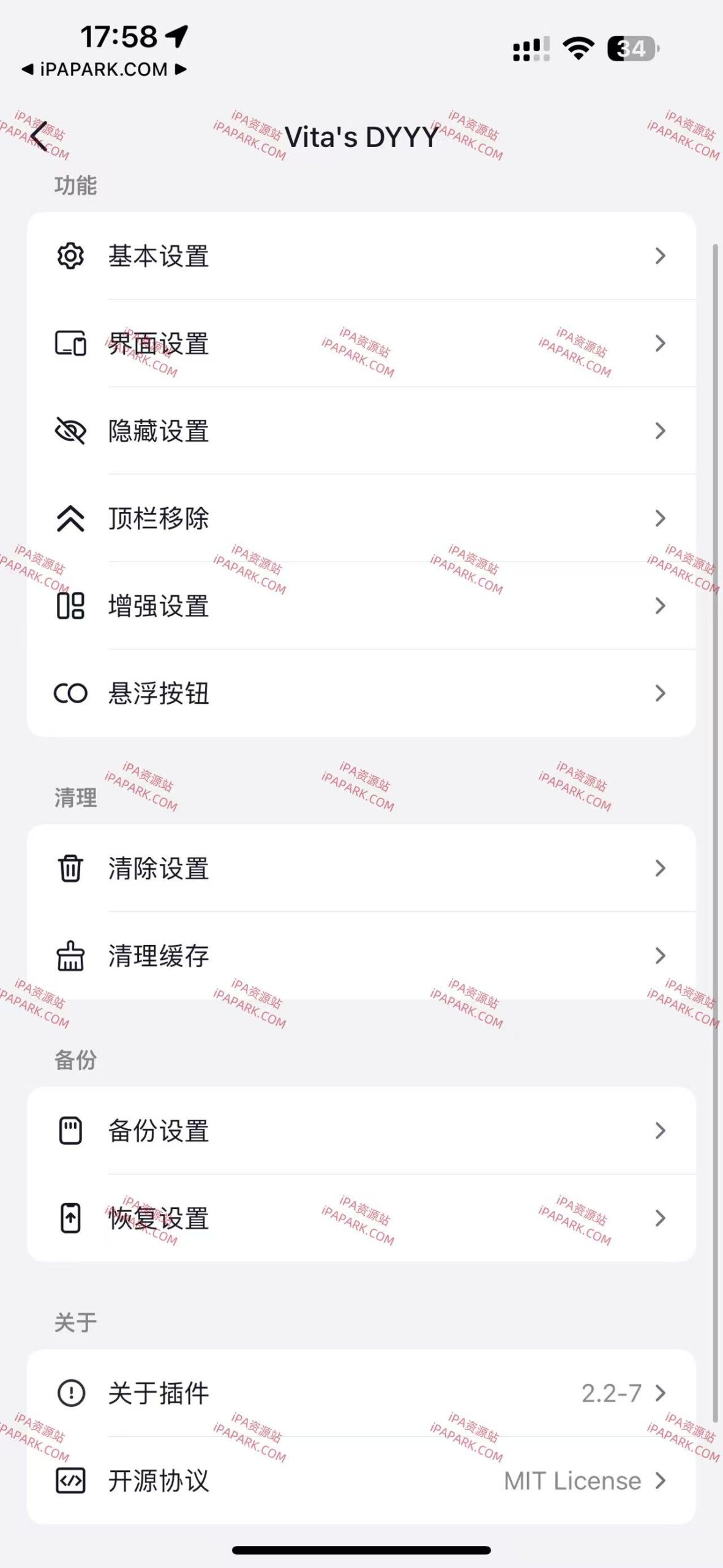Screen dimensions: 723x1568
Task: Open 隐藏设置 hide settings
Action: click(x=361, y=431)
